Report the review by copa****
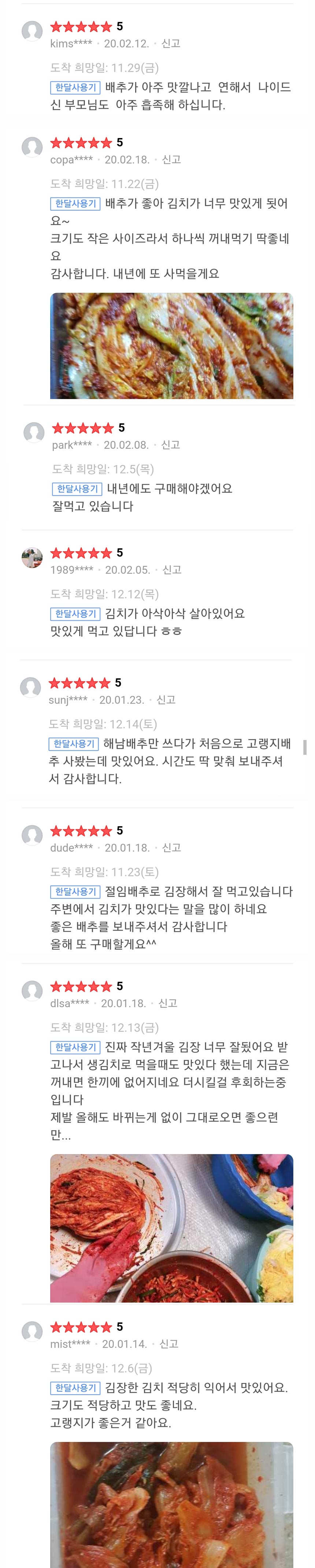Screen dimensions: 315x1568 point(171,160)
